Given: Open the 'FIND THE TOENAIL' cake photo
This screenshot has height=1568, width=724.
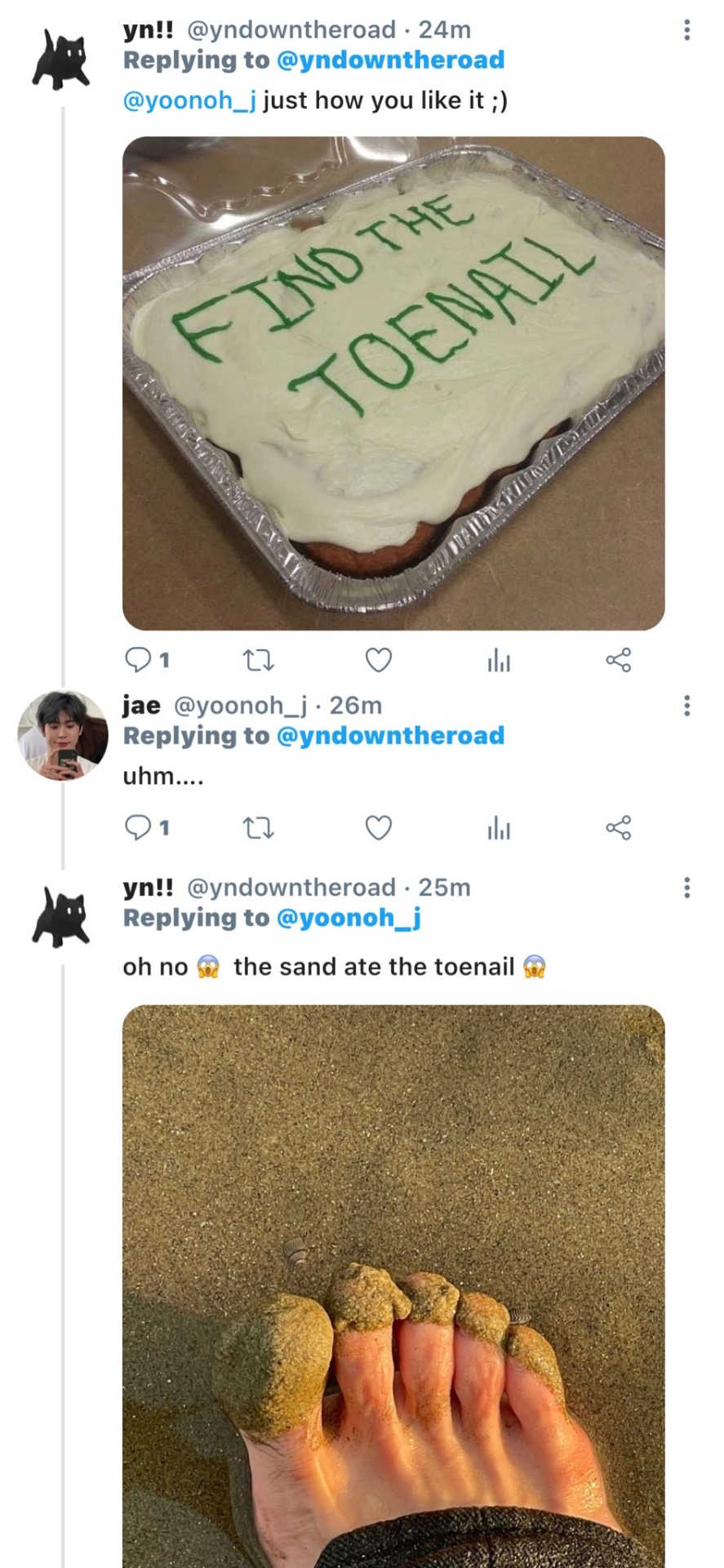Looking at the screenshot, I should [393, 383].
